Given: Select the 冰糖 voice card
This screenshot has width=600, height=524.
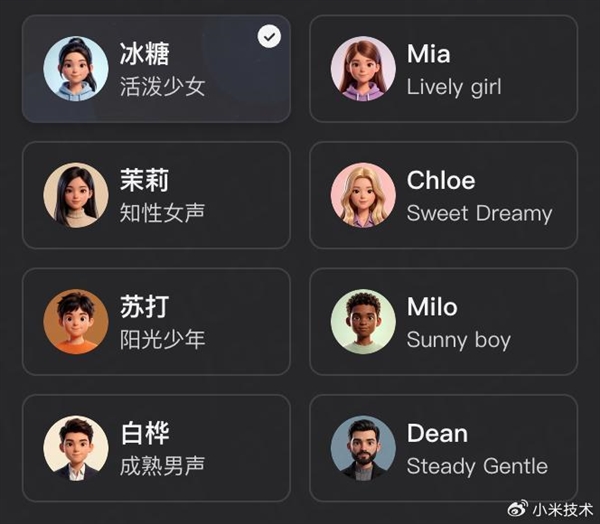Looking at the screenshot, I should 156,69.
